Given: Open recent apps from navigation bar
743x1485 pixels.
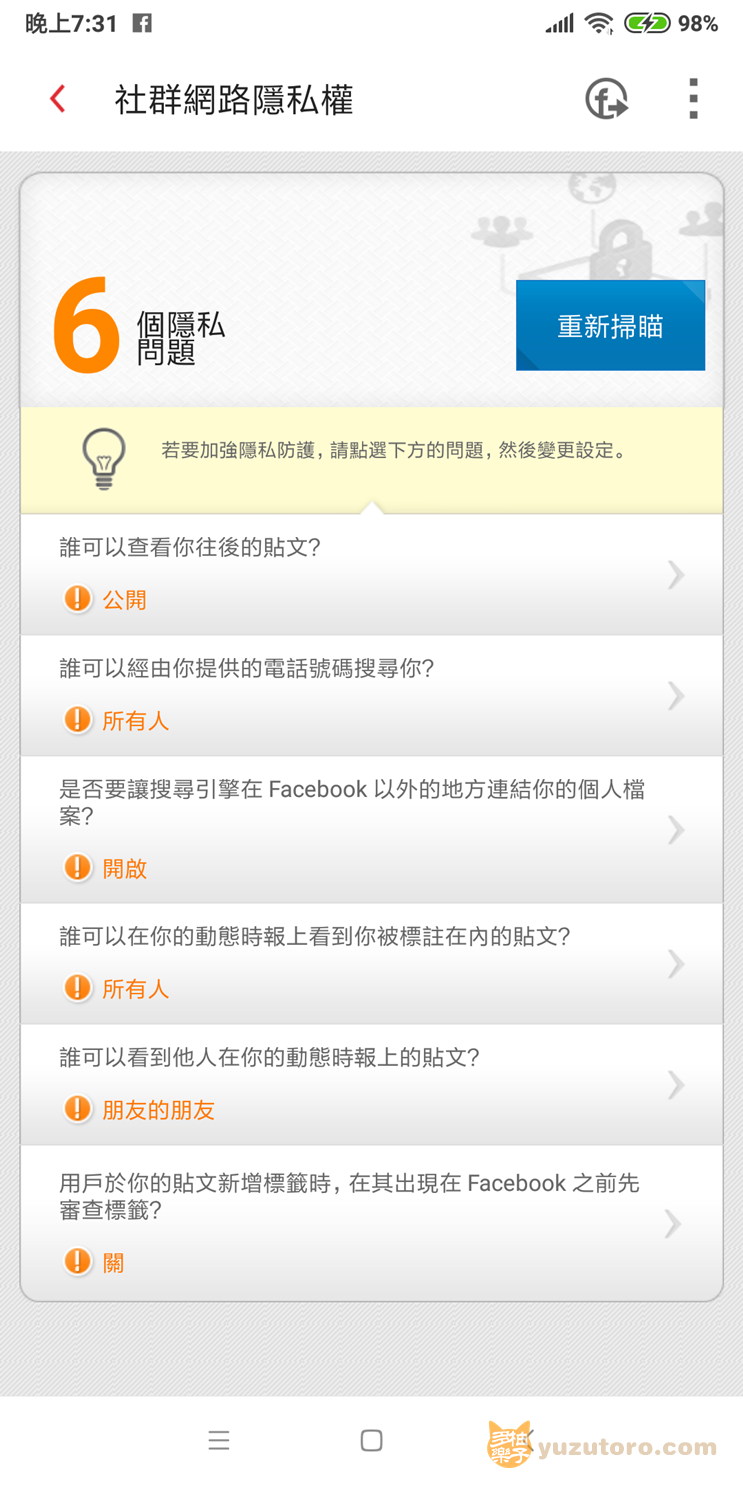Looking at the screenshot, I should point(219,1440).
